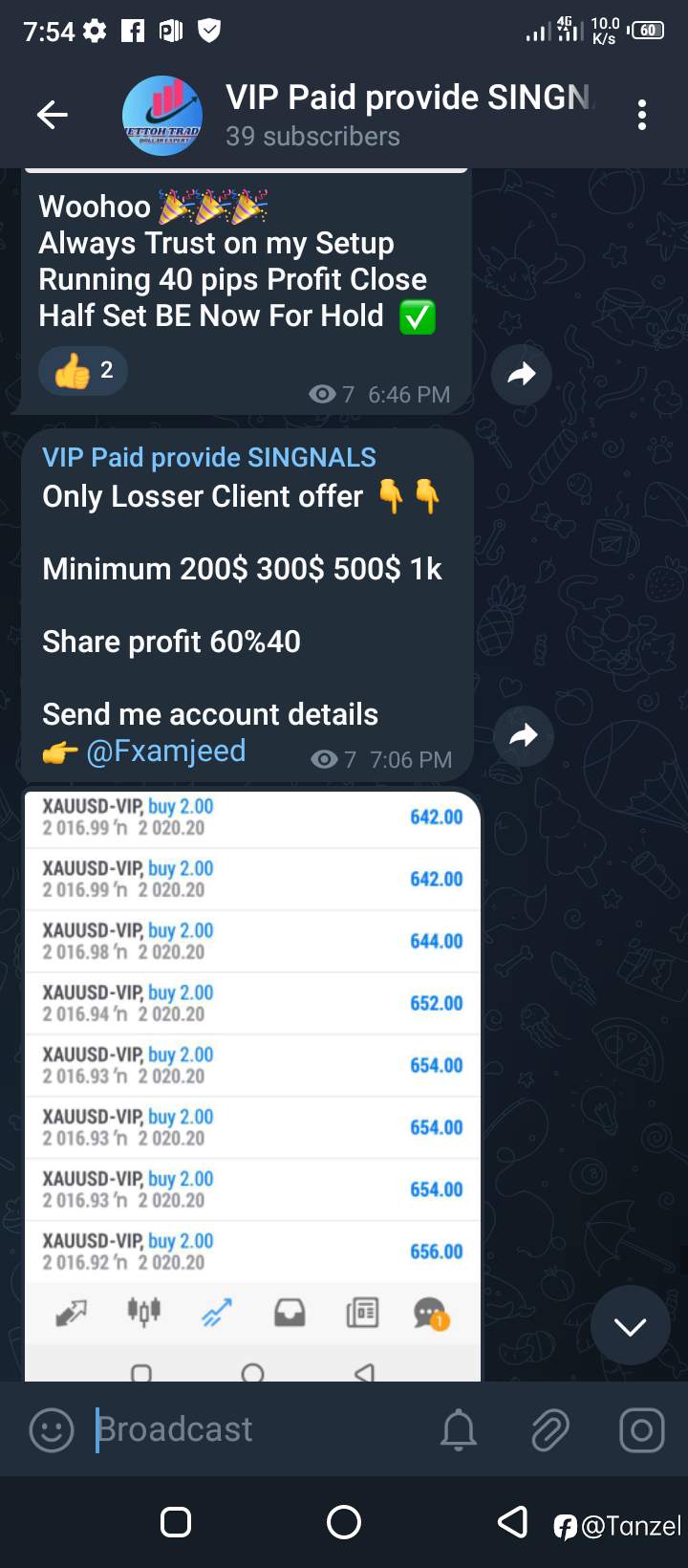Image resolution: width=688 pixels, height=1568 pixels.
Task: Record a video message with camera icon
Action: [641, 1430]
